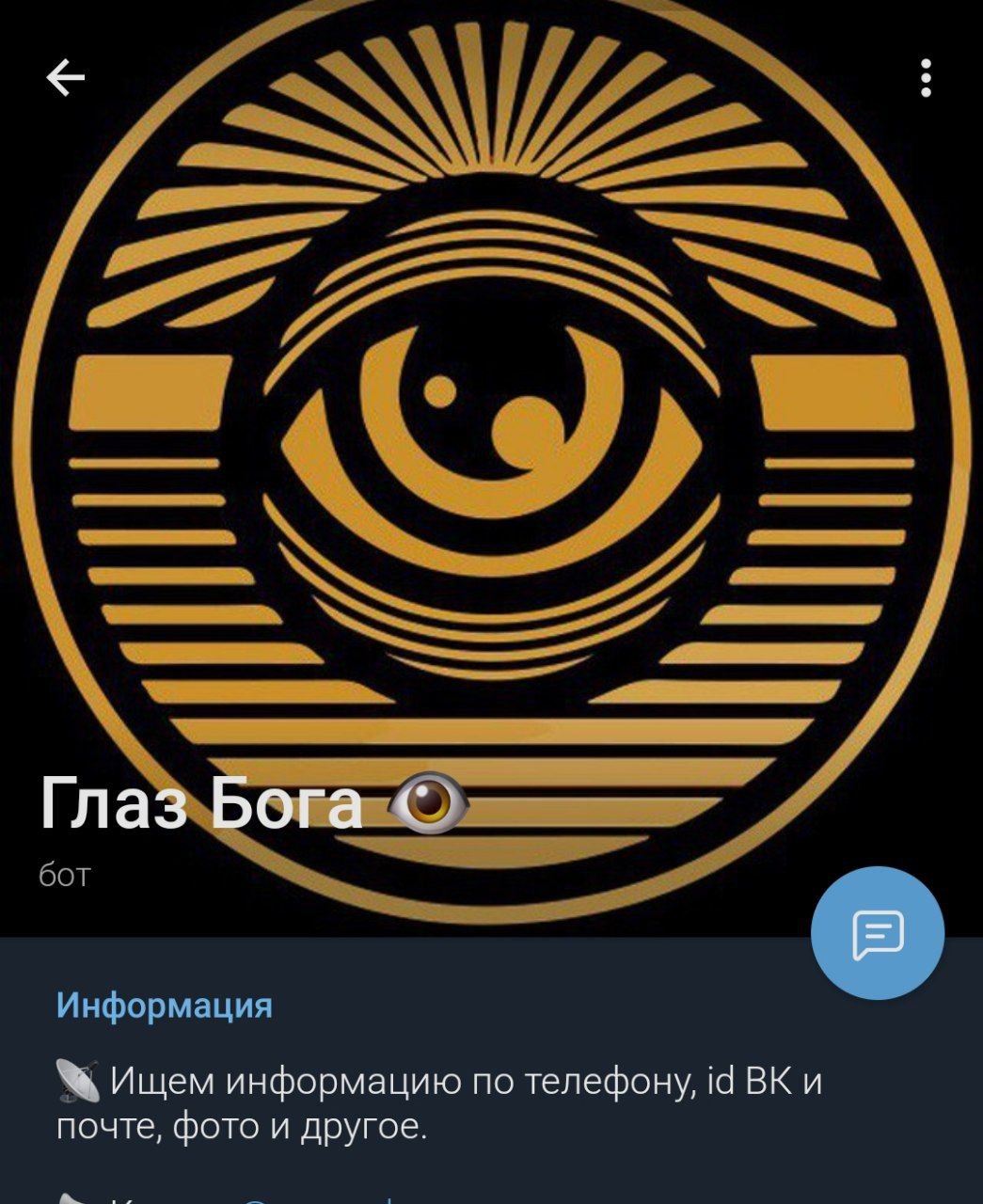Go back using the arrow icon
This screenshot has height=1204, width=983.
(x=65, y=77)
